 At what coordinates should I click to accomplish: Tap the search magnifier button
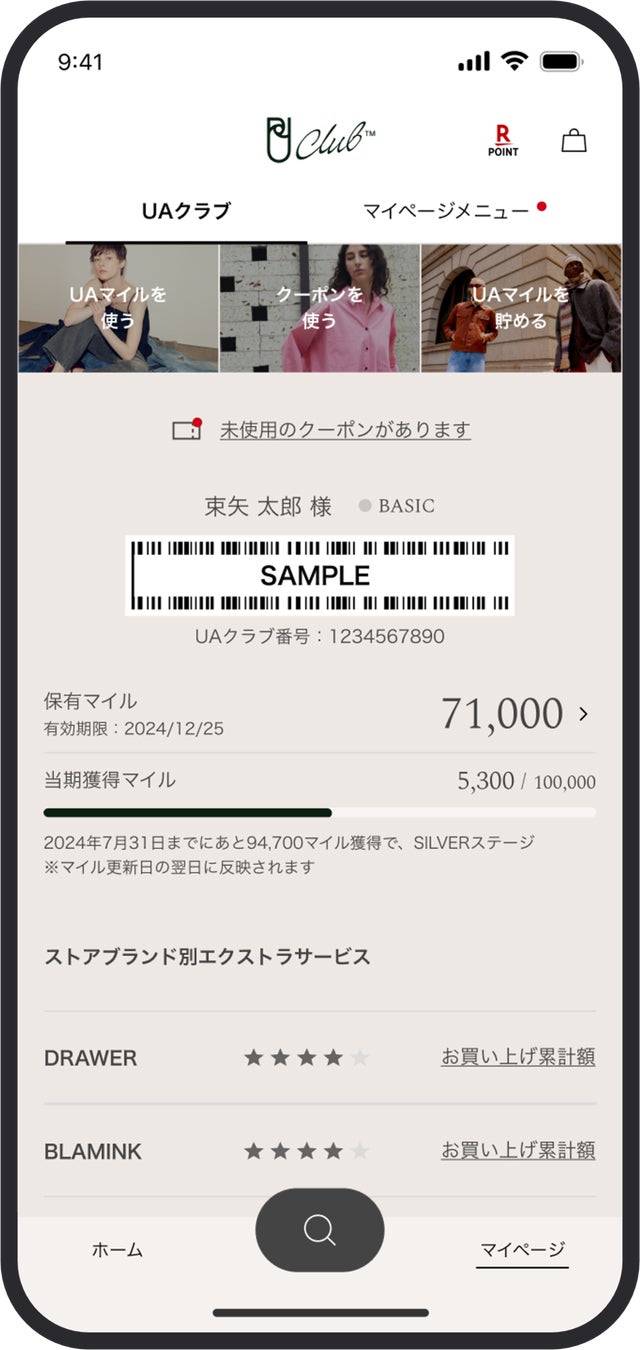click(320, 1230)
